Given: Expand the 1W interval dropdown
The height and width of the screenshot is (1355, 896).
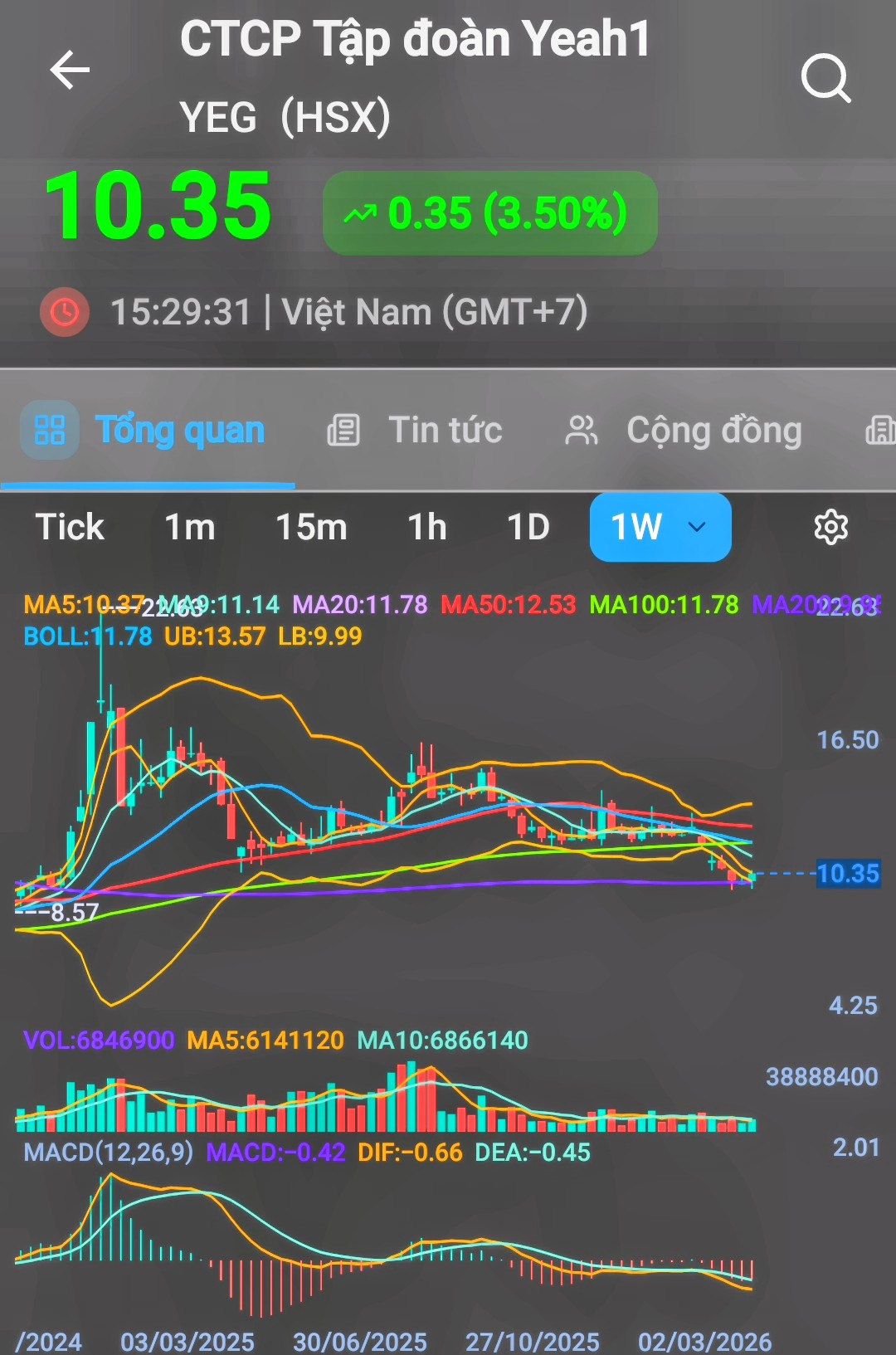Looking at the screenshot, I should click(697, 527).
